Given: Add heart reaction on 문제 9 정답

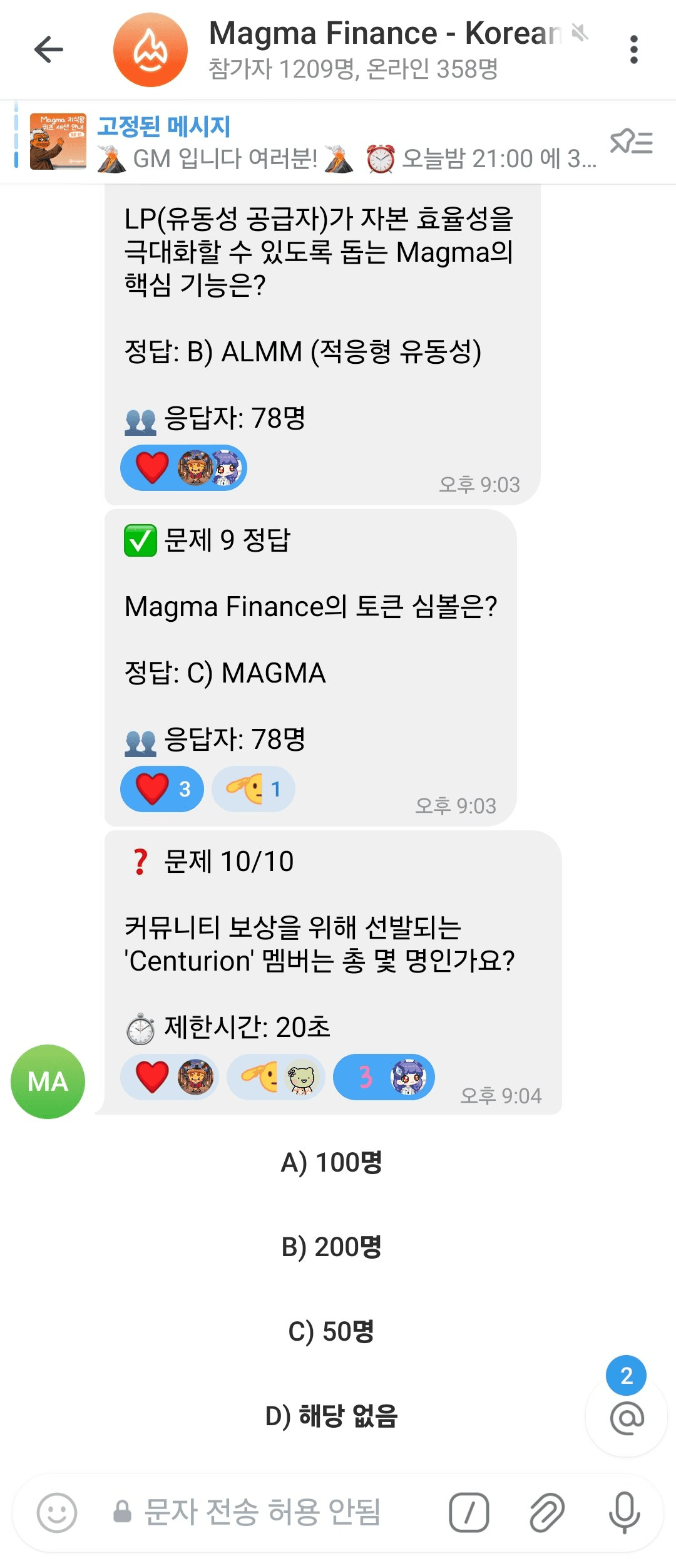Looking at the screenshot, I should tap(162, 789).
